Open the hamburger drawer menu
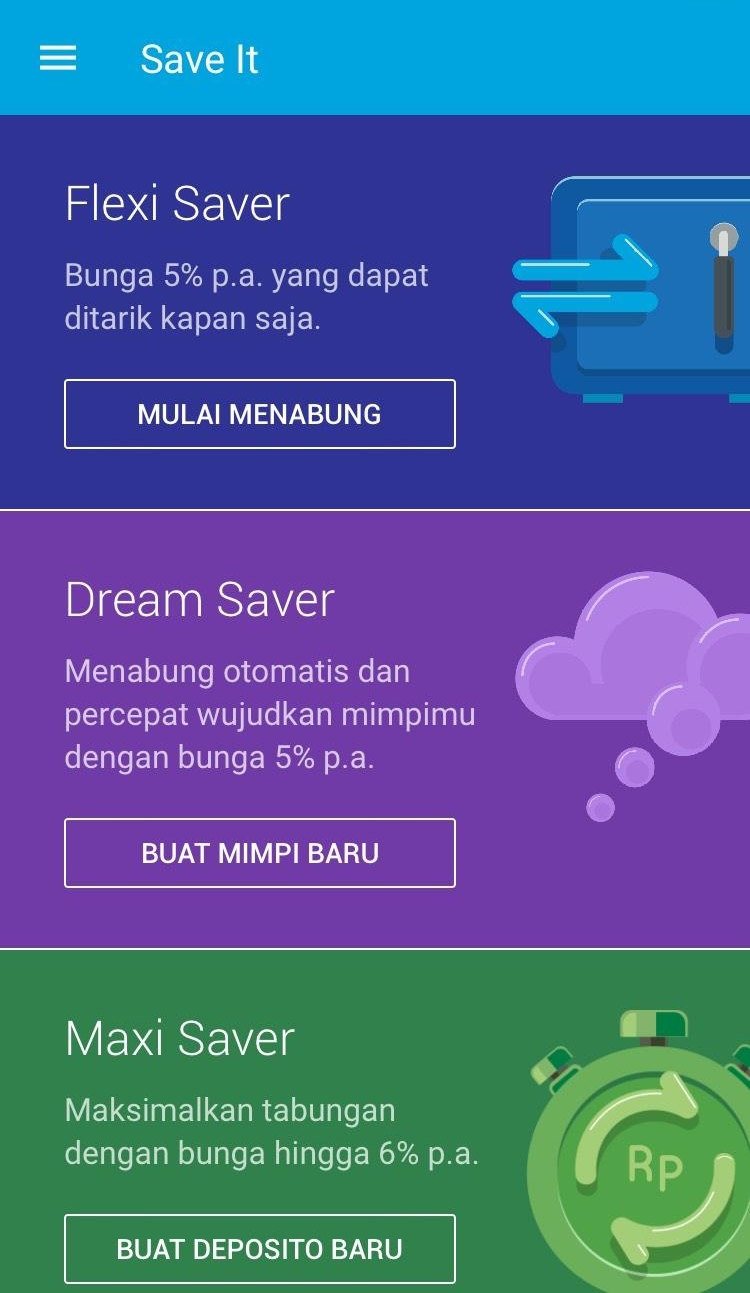 (58, 59)
